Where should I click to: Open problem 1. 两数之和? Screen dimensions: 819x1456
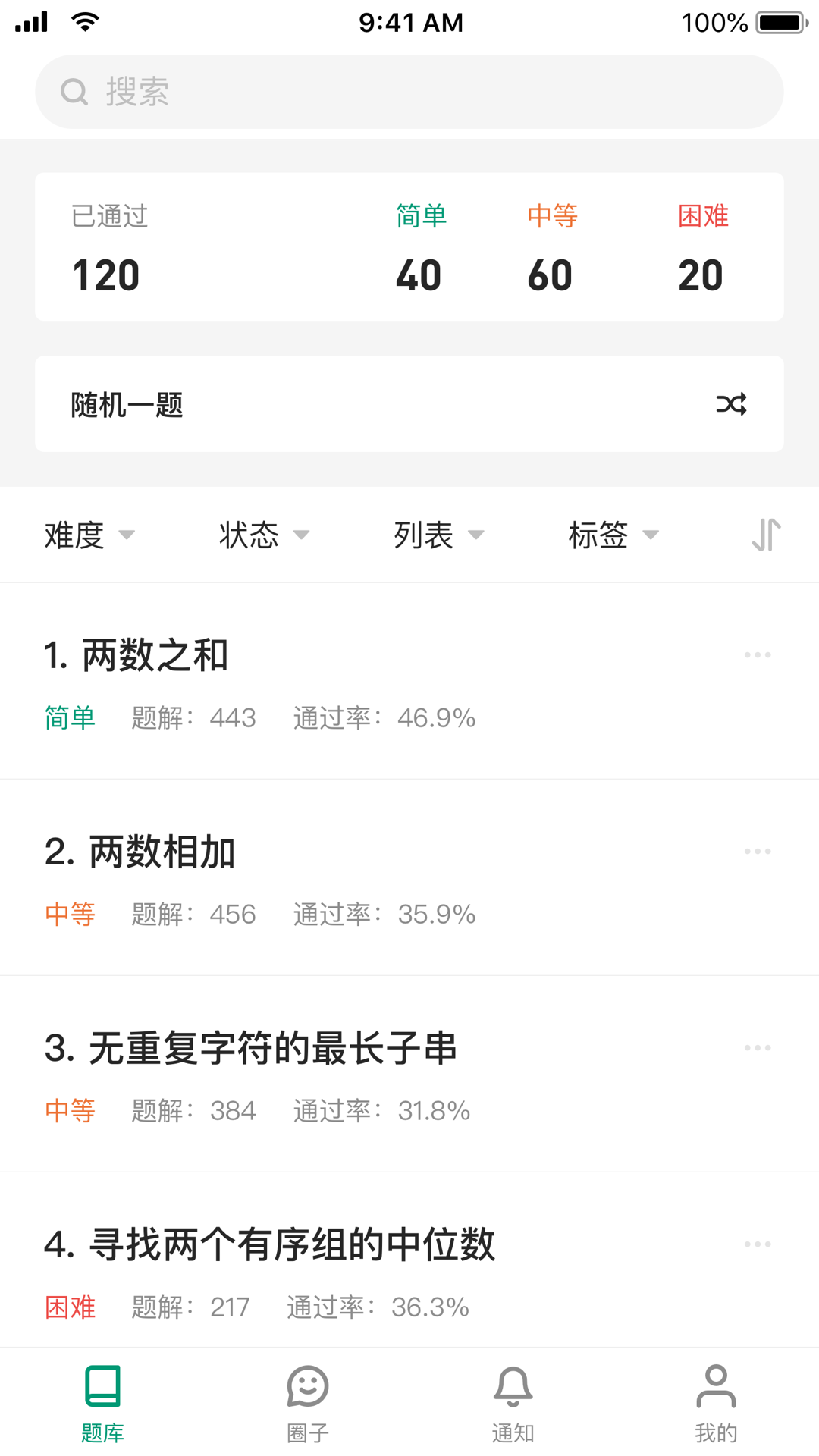(x=409, y=682)
